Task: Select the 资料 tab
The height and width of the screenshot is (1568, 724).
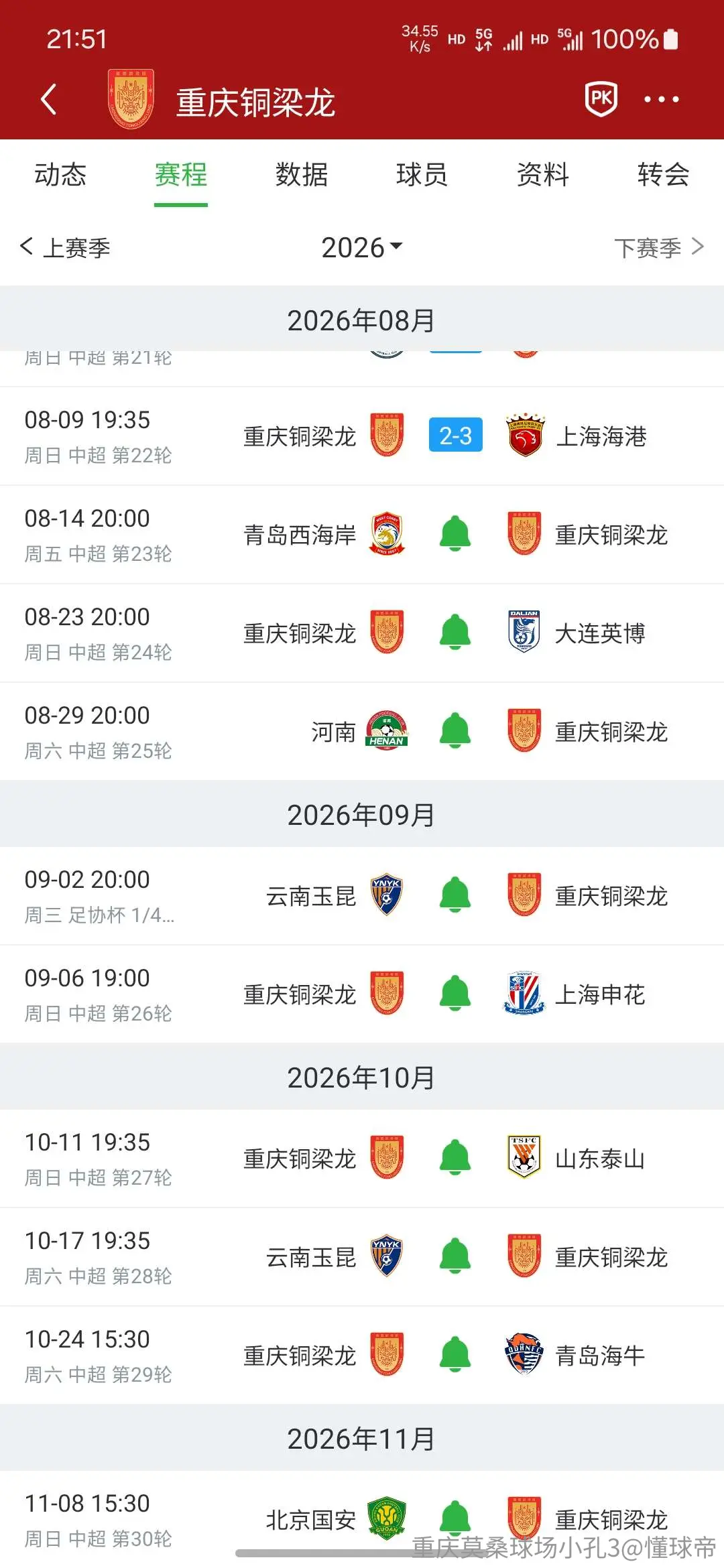Action: (x=543, y=175)
